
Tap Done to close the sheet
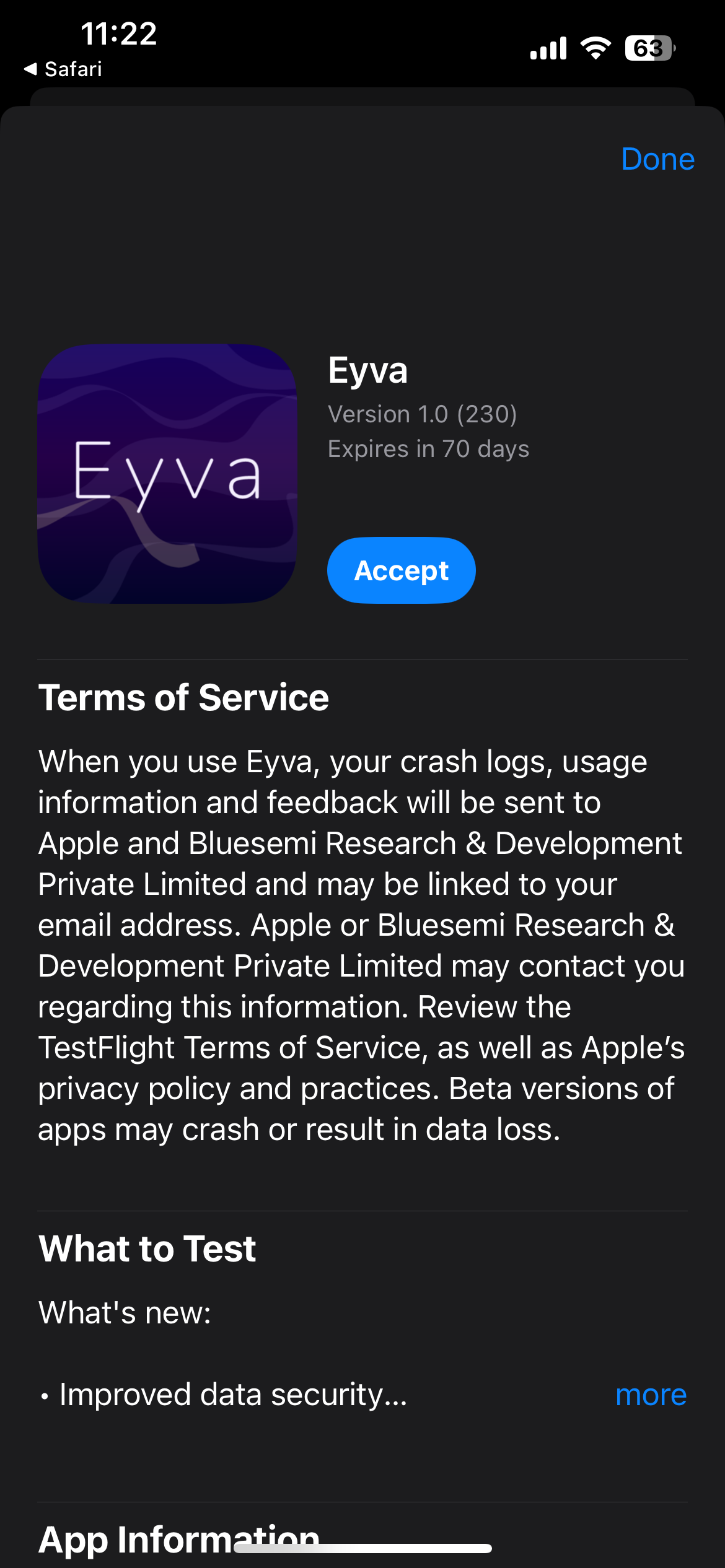657,159
